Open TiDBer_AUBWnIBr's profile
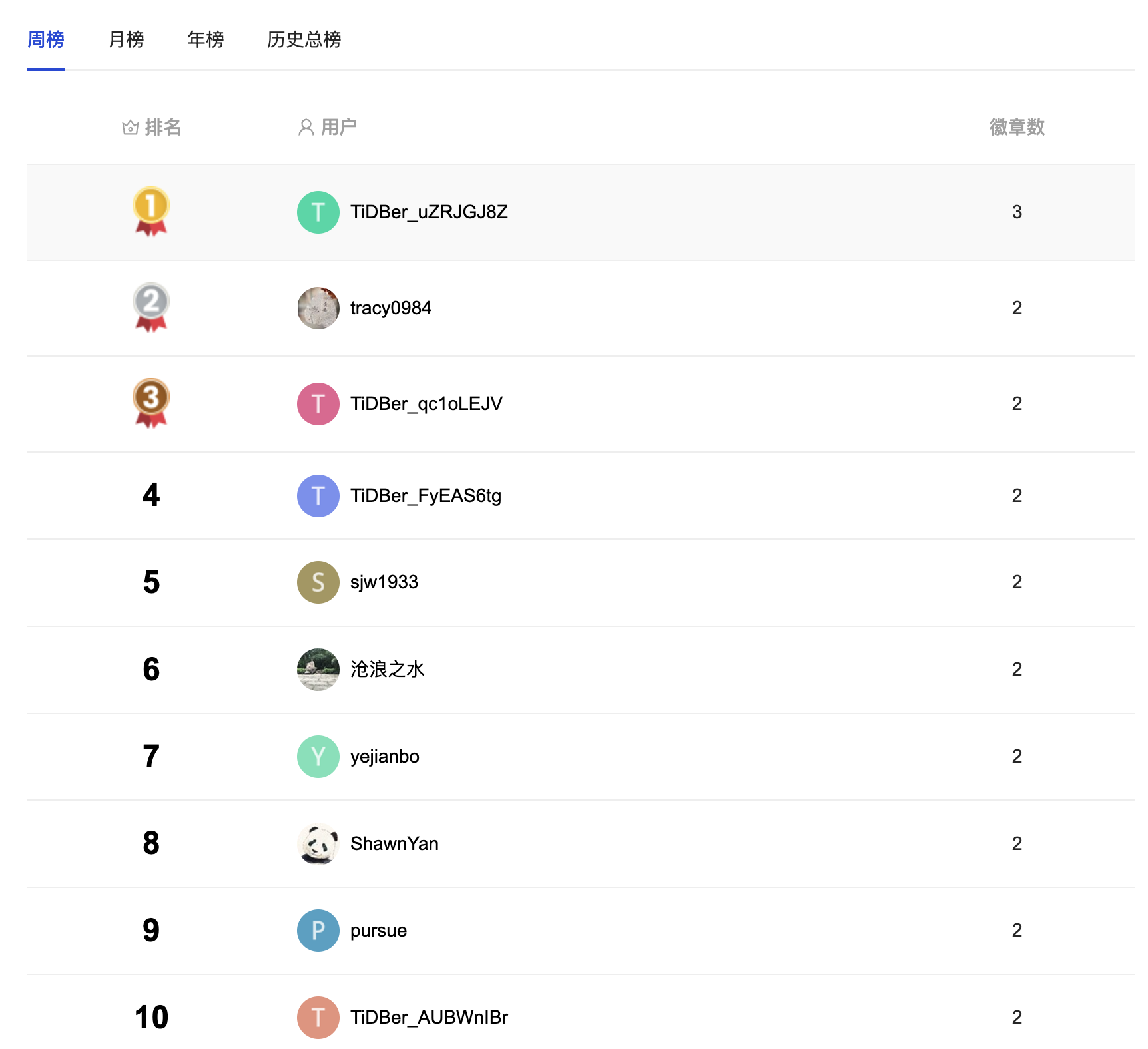Viewport: 1148px width, 1049px height. [428, 1018]
